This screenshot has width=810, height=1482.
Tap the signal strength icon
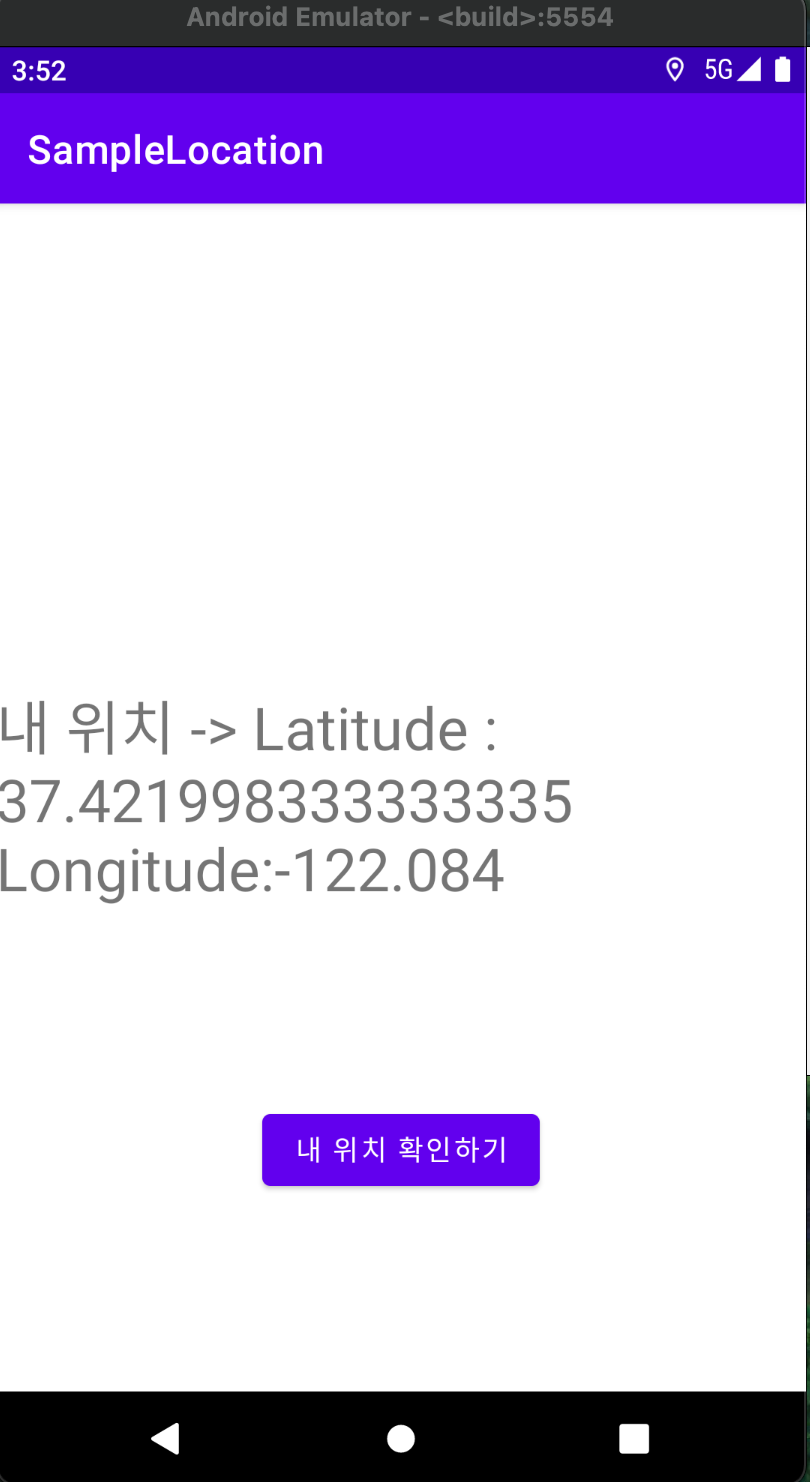(x=752, y=70)
